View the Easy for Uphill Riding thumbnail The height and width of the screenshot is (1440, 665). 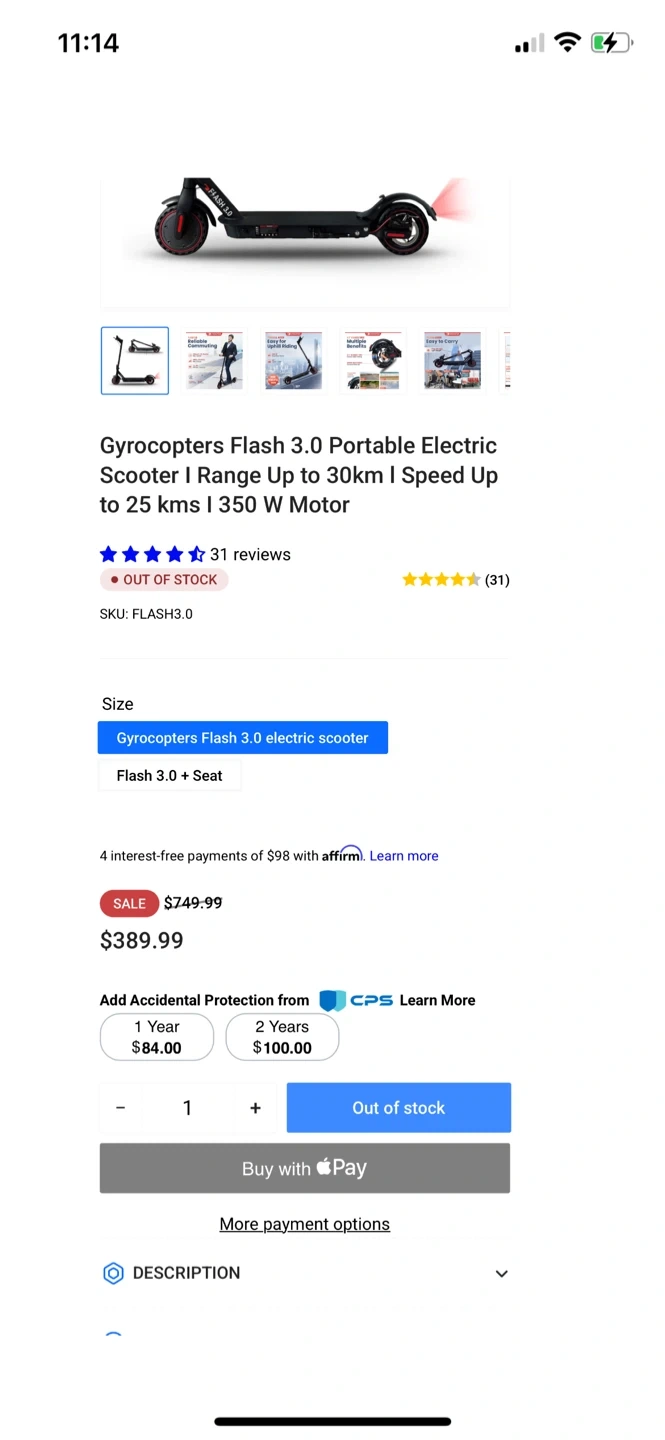coord(293,361)
